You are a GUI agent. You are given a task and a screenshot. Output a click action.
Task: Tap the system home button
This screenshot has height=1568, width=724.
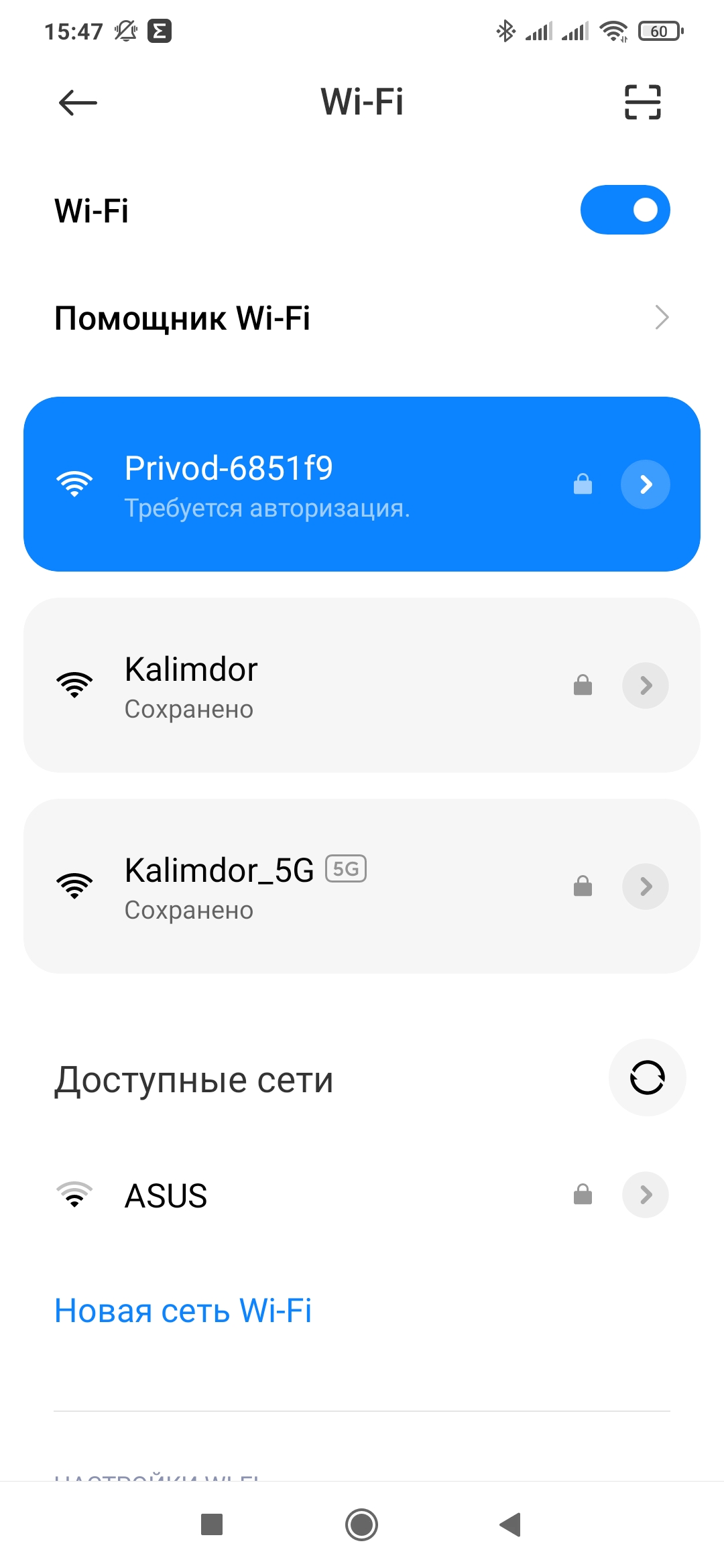coord(362,1524)
